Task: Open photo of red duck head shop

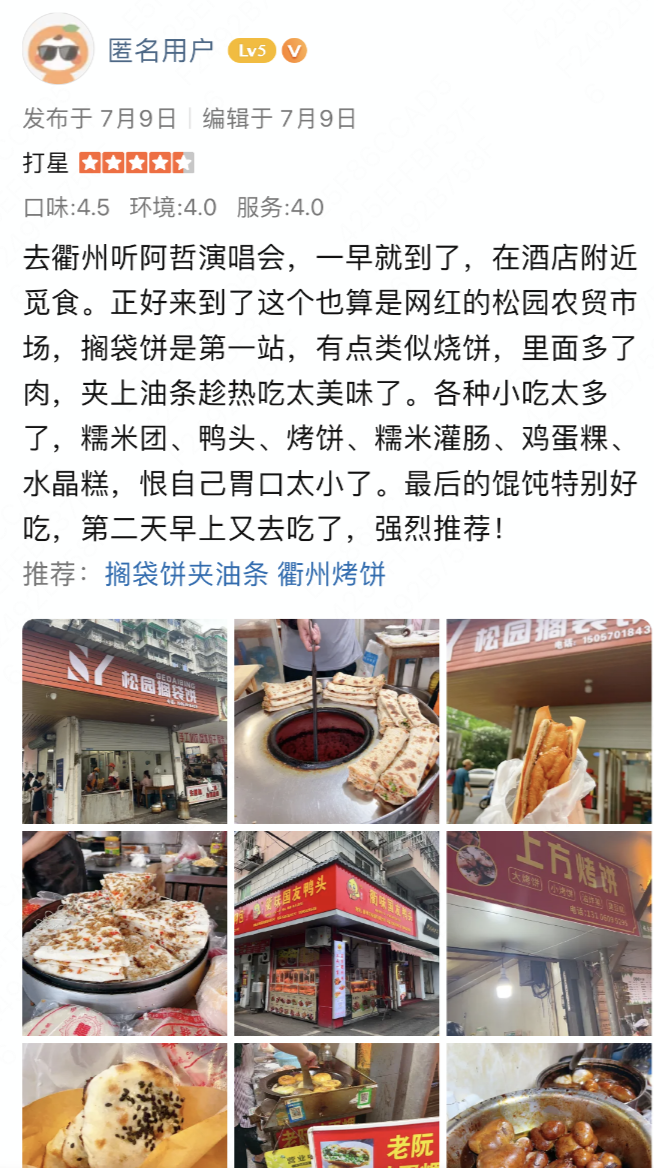Action: [x=336, y=933]
